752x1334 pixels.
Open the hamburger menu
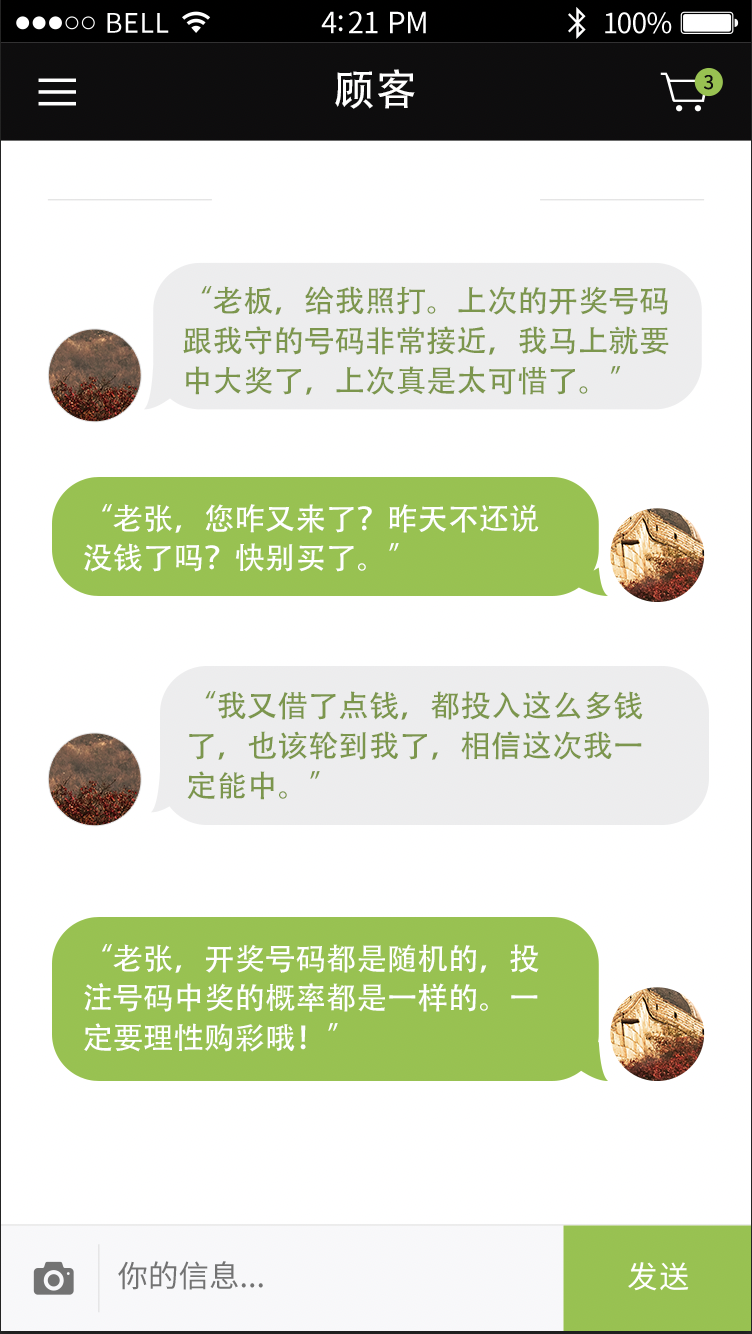(x=57, y=92)
